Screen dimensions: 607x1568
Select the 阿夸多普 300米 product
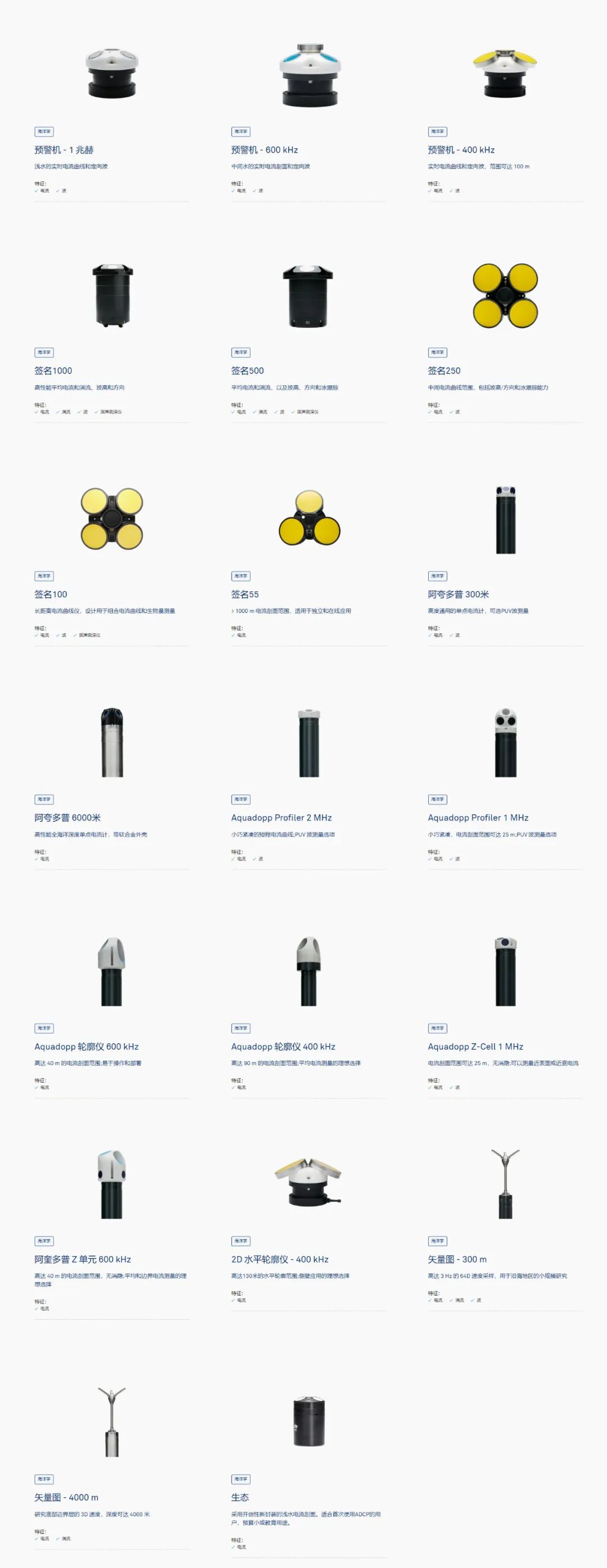point(458,594)
